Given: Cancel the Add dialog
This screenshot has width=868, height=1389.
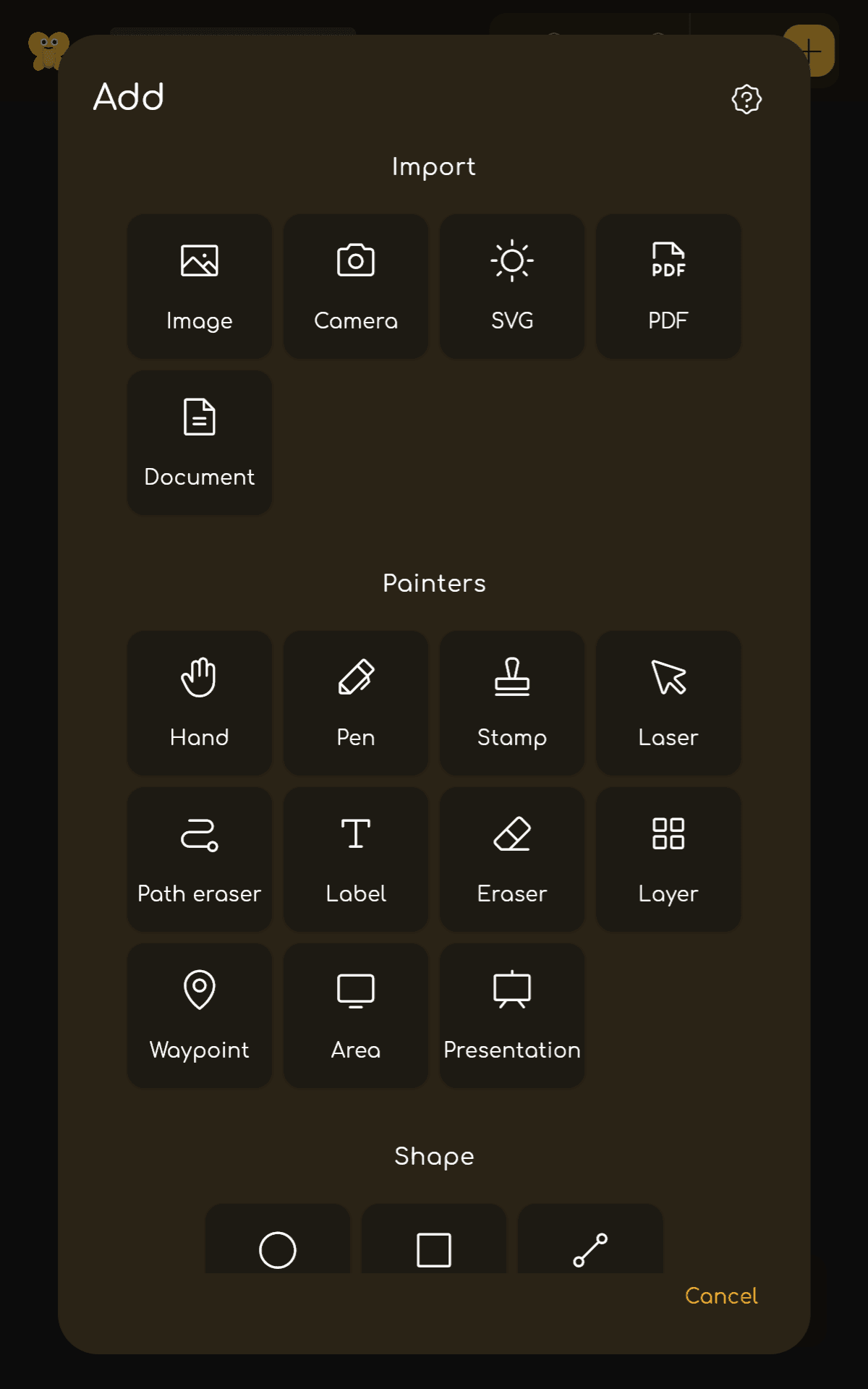Looking at the screenshot, I should click(720, 1296).
